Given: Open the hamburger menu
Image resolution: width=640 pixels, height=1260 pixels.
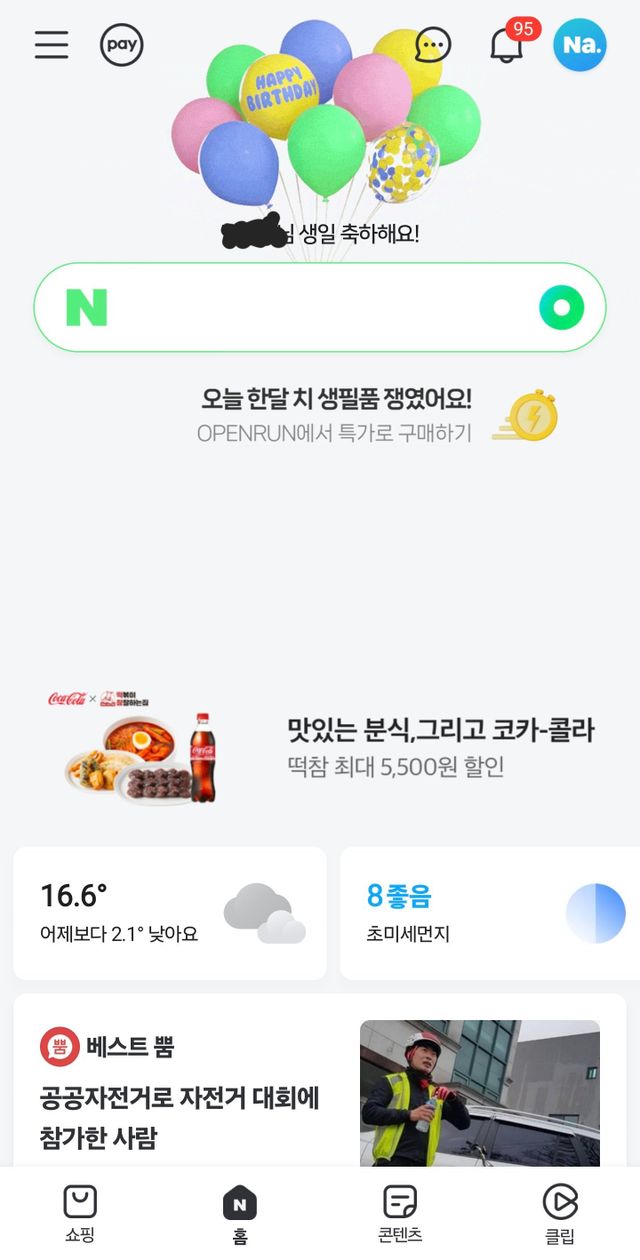Looking at the screenshot, I should point(52,45).
